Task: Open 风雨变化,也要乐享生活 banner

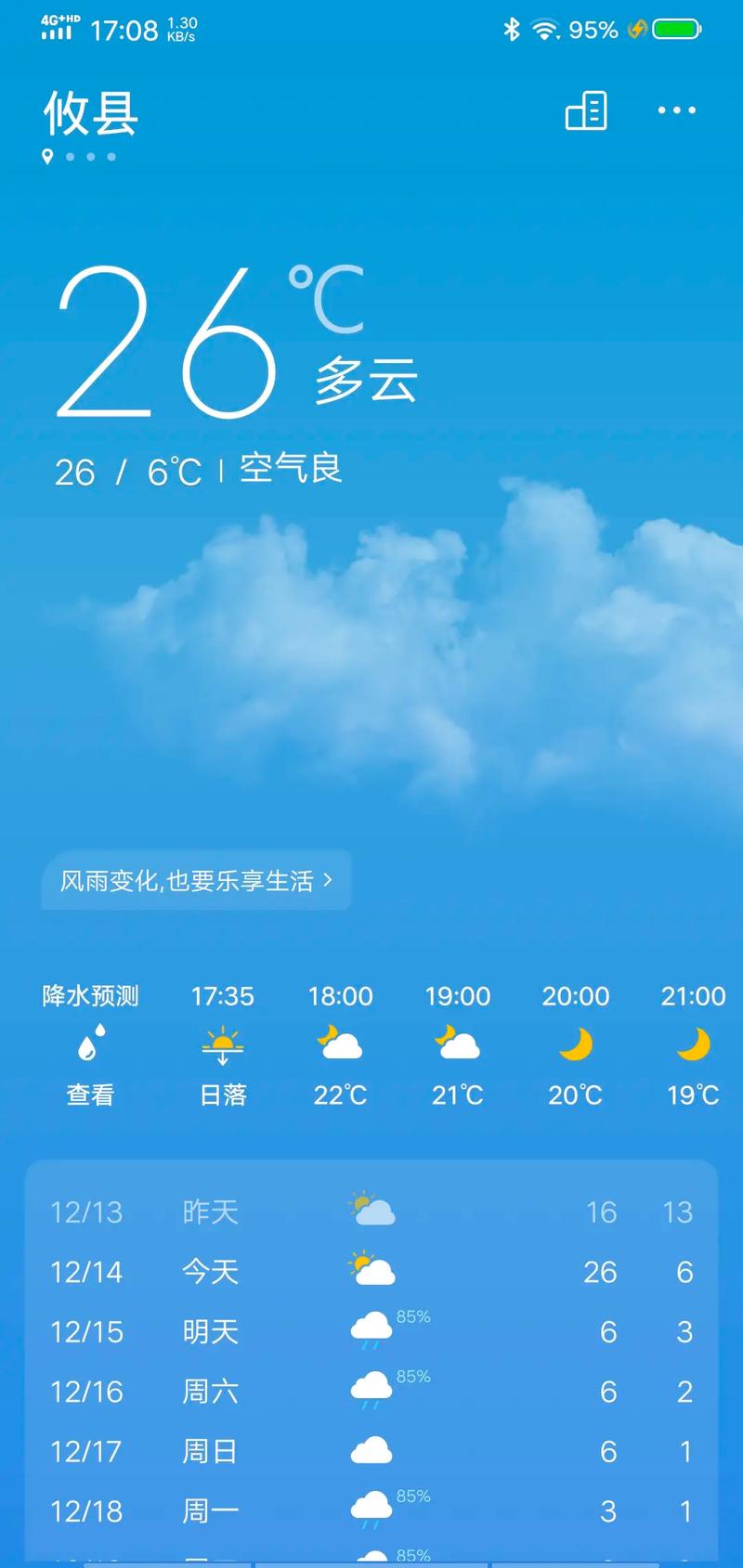Action: click(x=195, y=880)
